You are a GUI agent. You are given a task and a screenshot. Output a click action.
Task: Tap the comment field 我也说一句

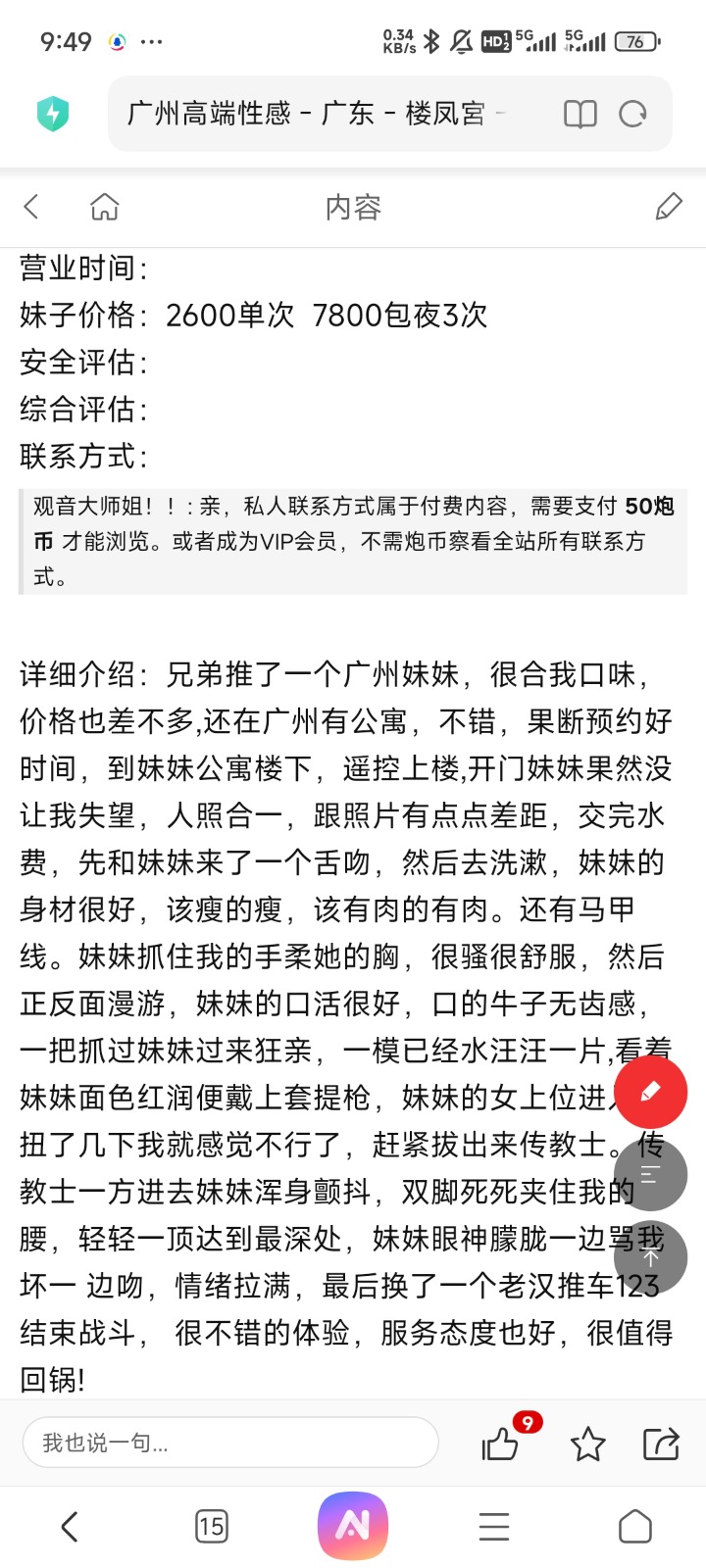point(229,1443)
